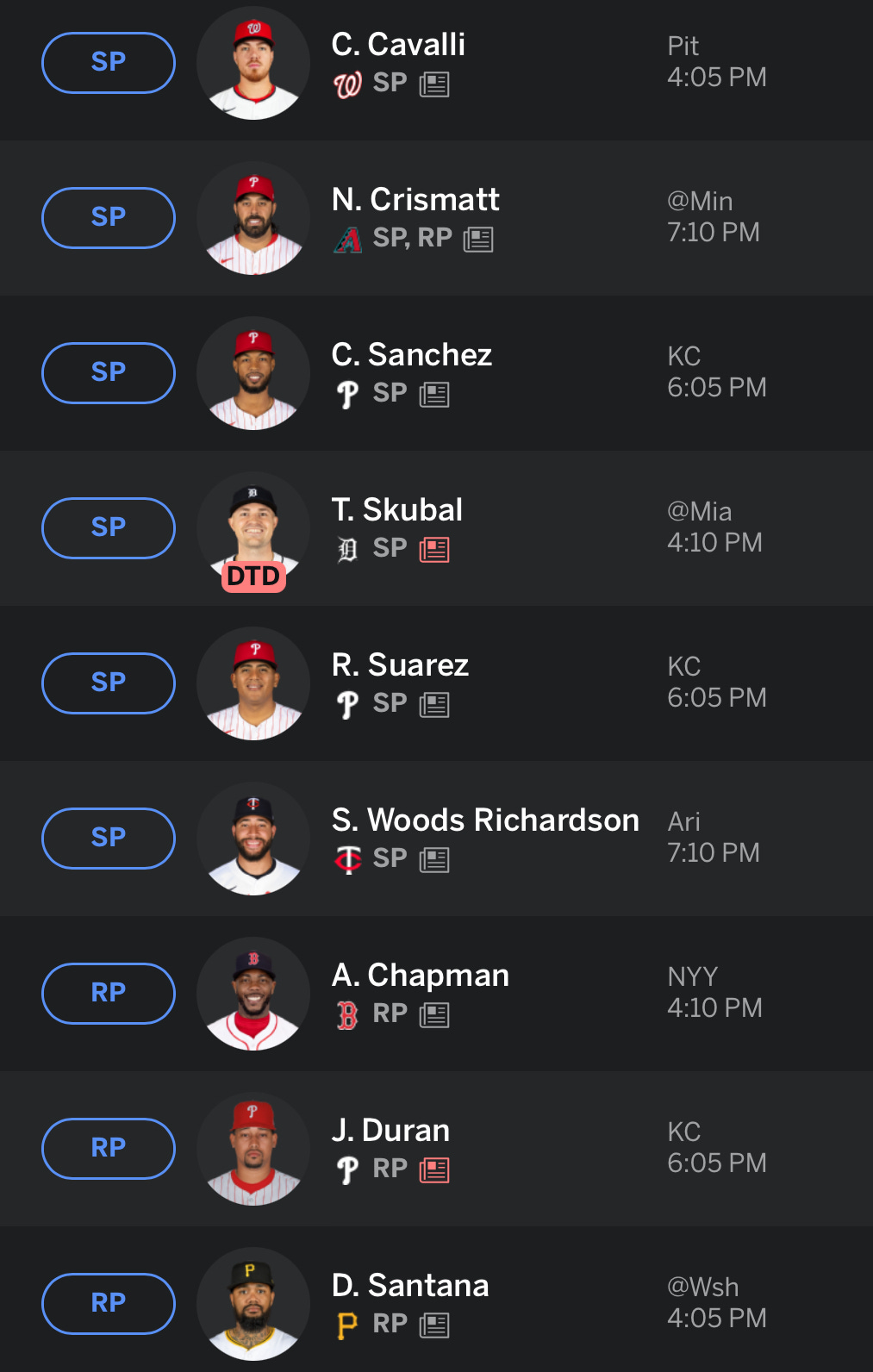This screenshot has width=873, height=1372.
Task: Open T. Skubal's red news icon
Action: coord(434,550)
